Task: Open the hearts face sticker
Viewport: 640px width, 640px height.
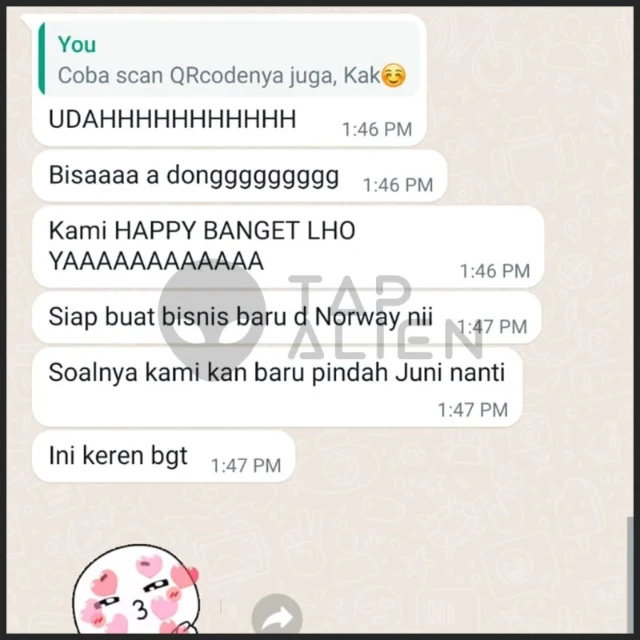Action: point(140,595)
